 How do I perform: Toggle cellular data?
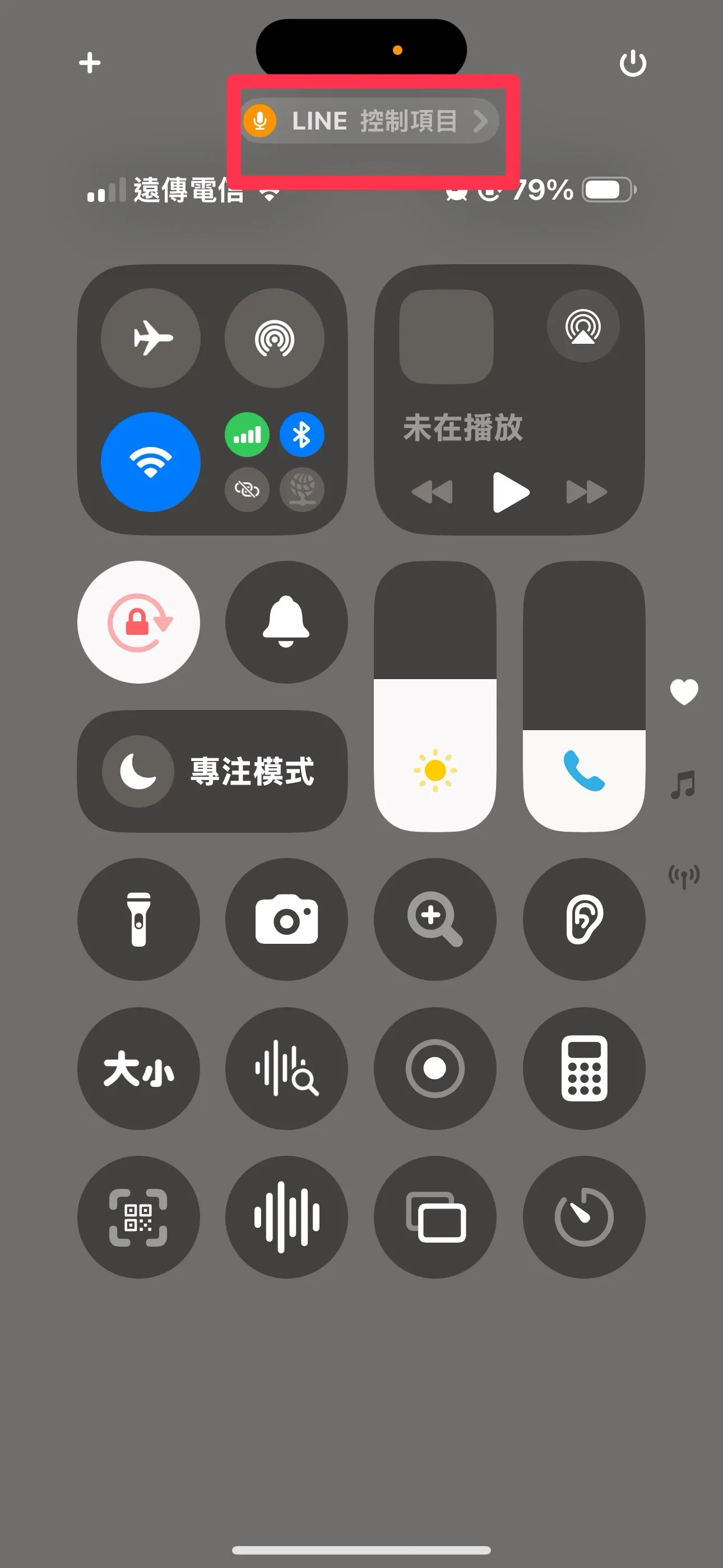247,435
